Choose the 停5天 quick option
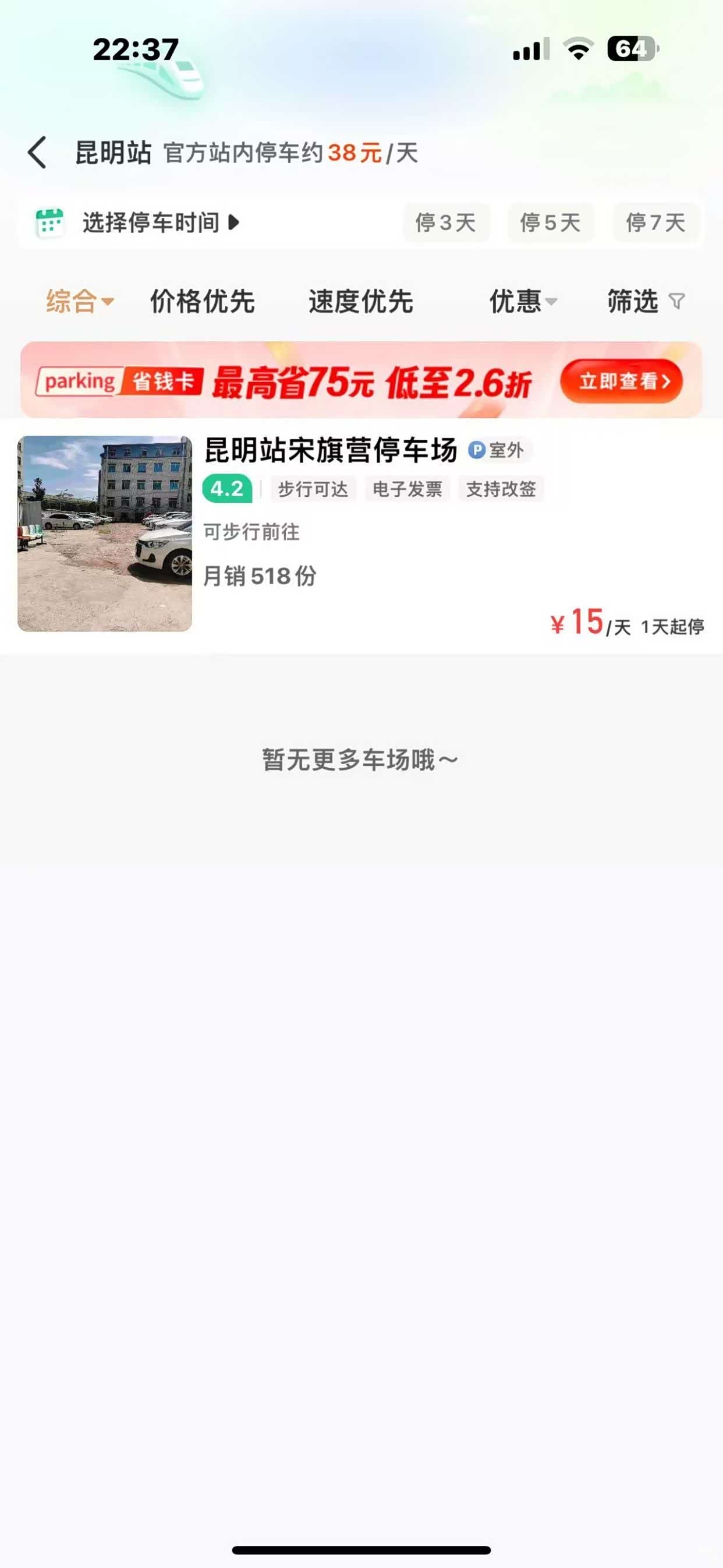Viewport: 723px width, 1568px height. [550, 223]
